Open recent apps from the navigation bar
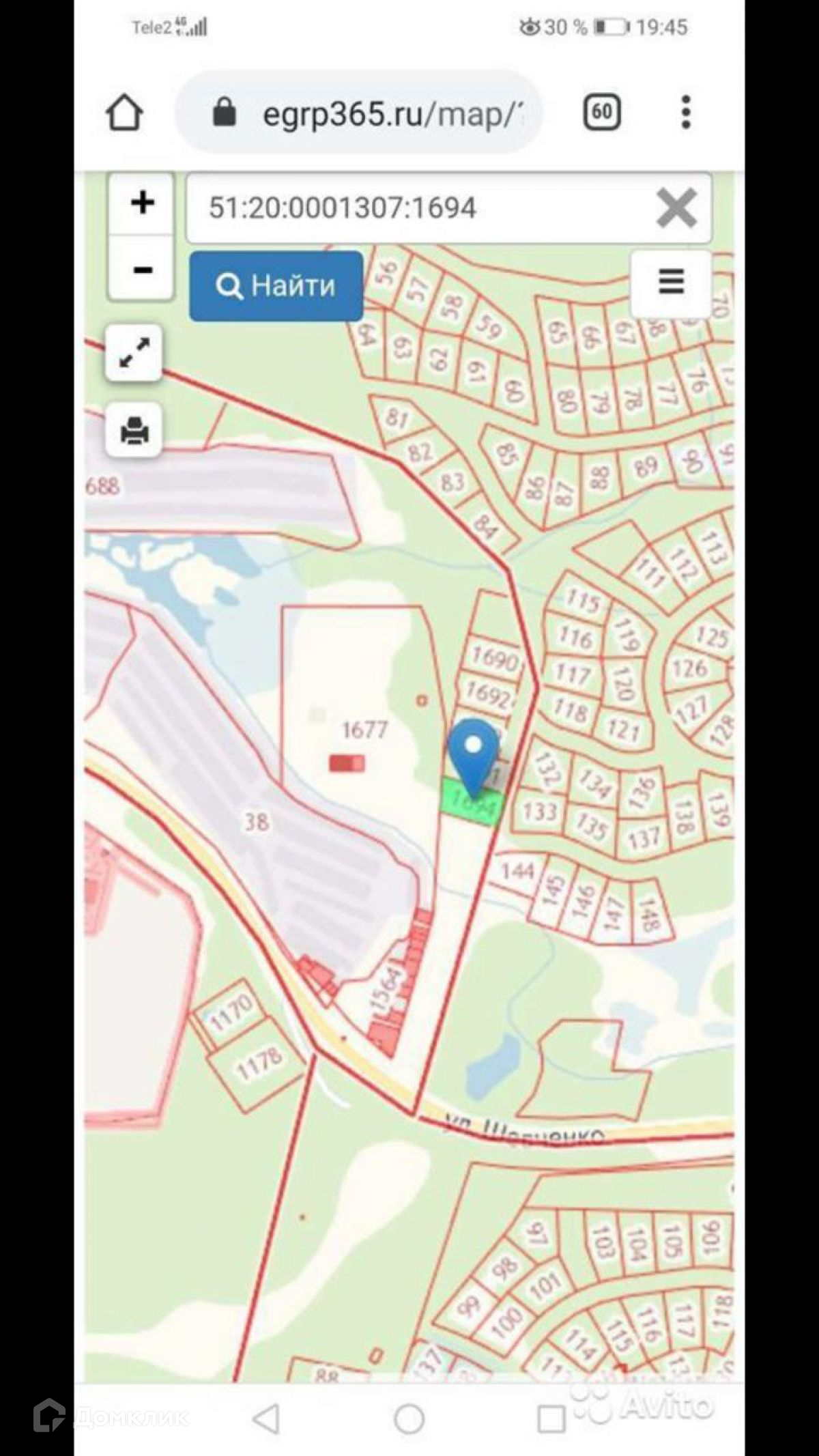 coord(551,1418)
